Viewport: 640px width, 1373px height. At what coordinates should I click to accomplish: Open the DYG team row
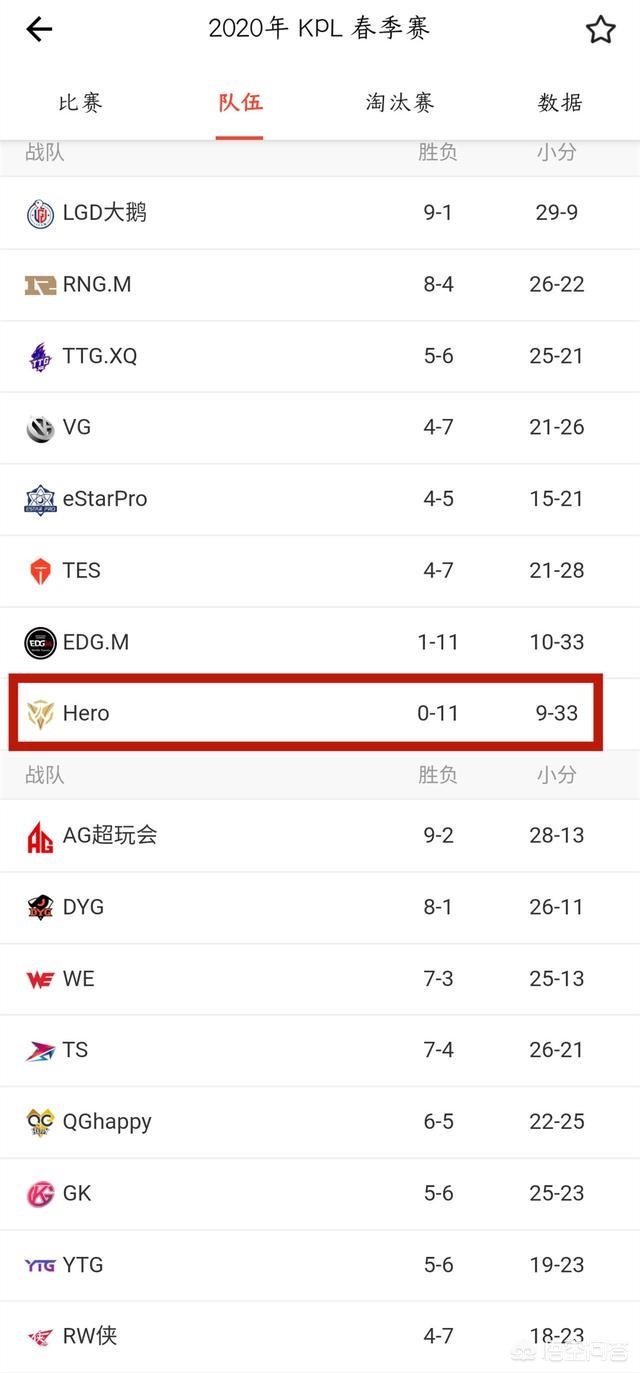coord(320,907)
